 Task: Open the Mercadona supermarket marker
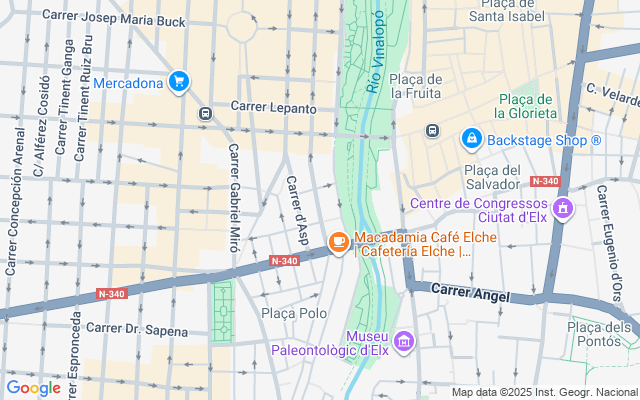(179, 81)
